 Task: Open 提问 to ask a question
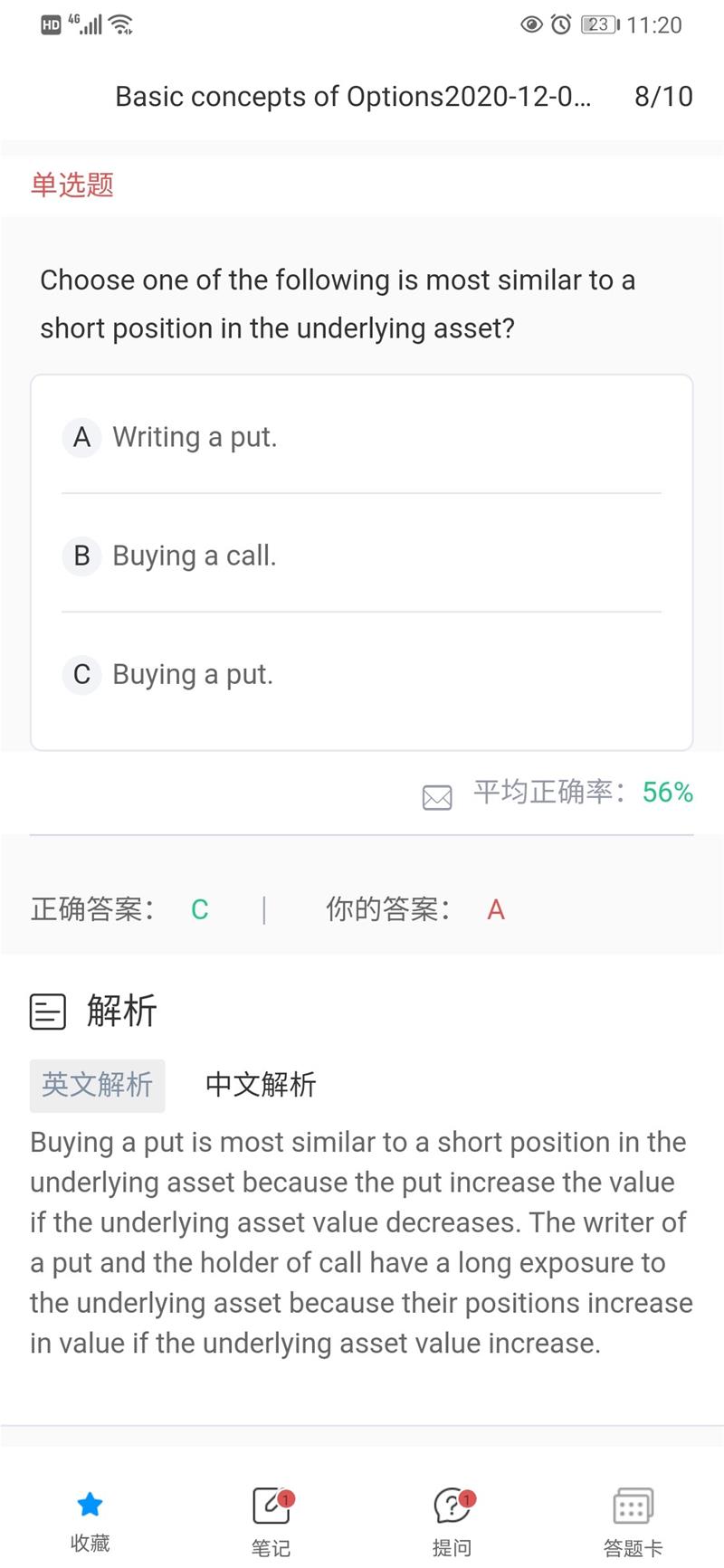click(x=452, y=1521)
